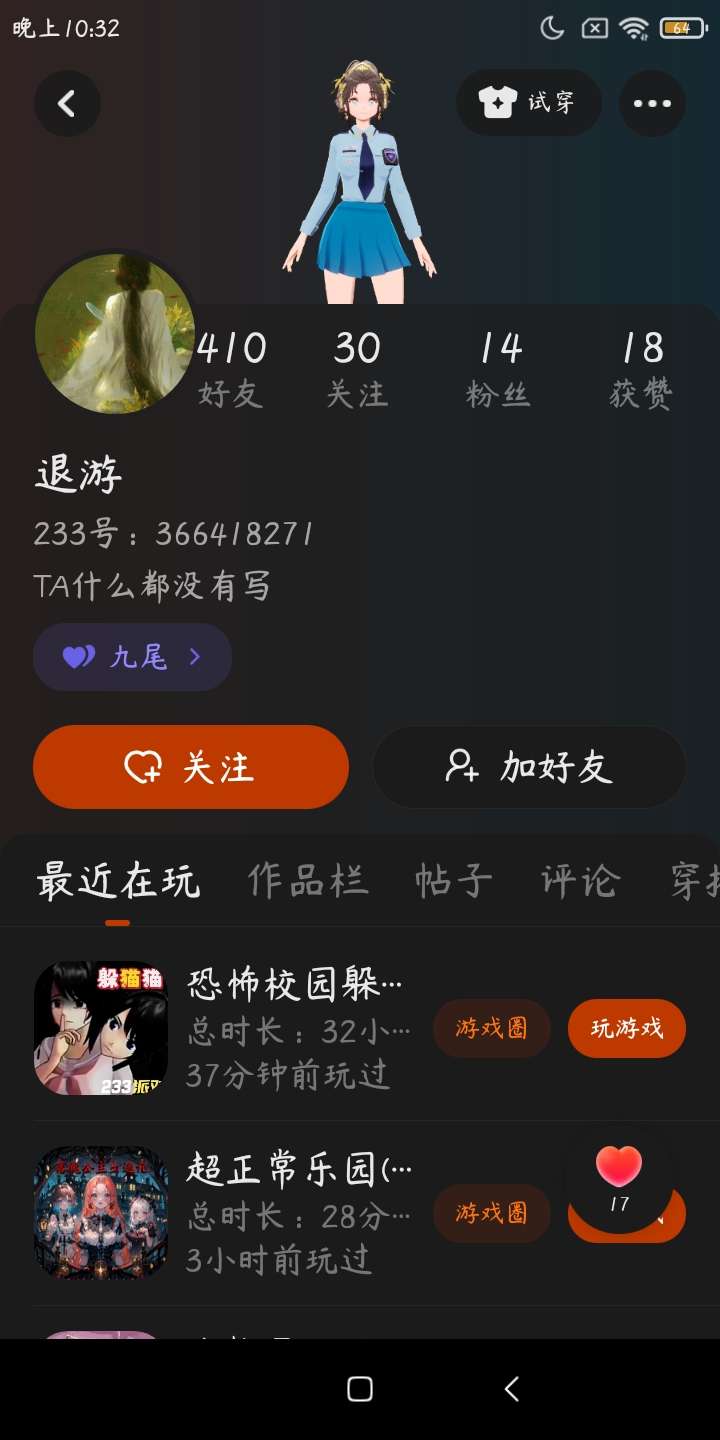The width and height of the screenshot is (720, 1440).
Task: View the 粉丝 followers list
Action: [x=498, y=369]
